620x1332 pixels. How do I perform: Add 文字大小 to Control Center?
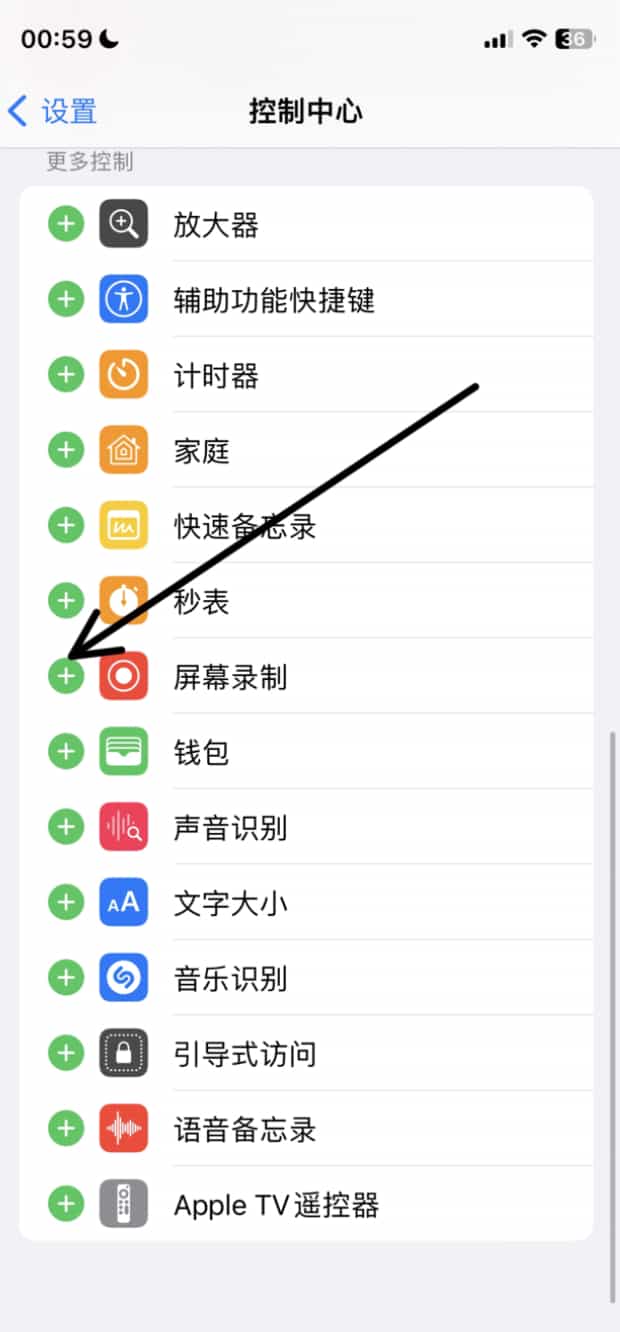coord(66,903)
